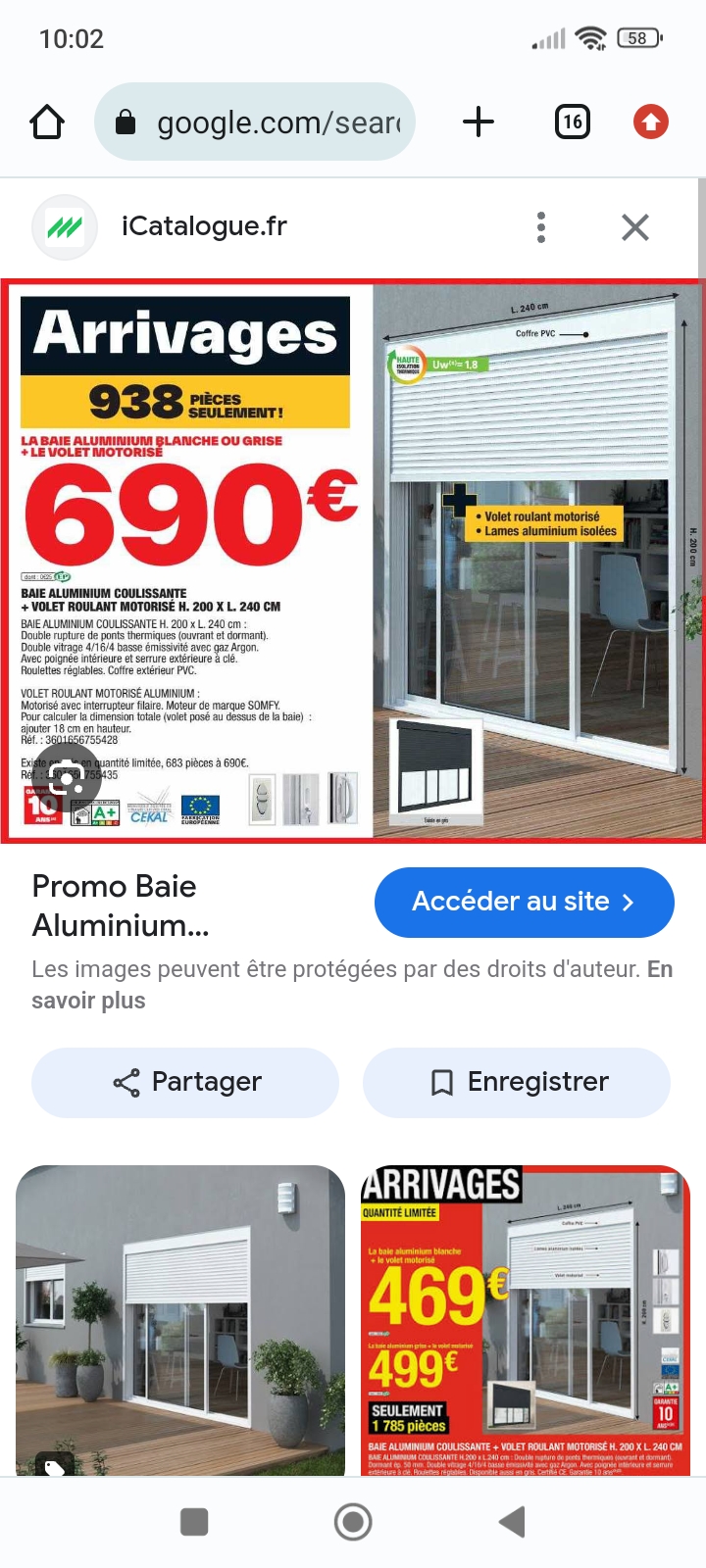Open related image of grey house window

tap(180, 1319)
